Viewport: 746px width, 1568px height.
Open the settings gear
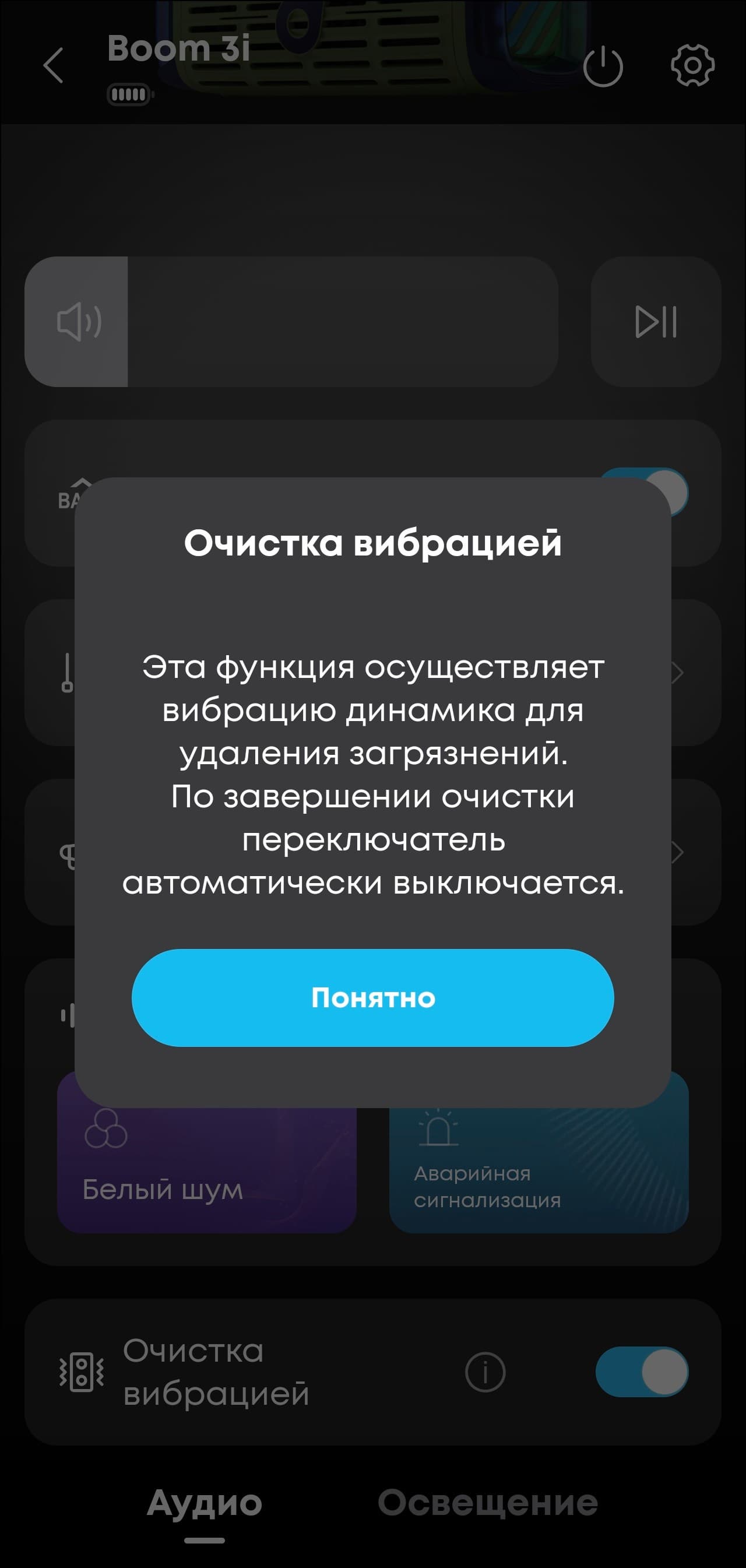click(692, 65)
